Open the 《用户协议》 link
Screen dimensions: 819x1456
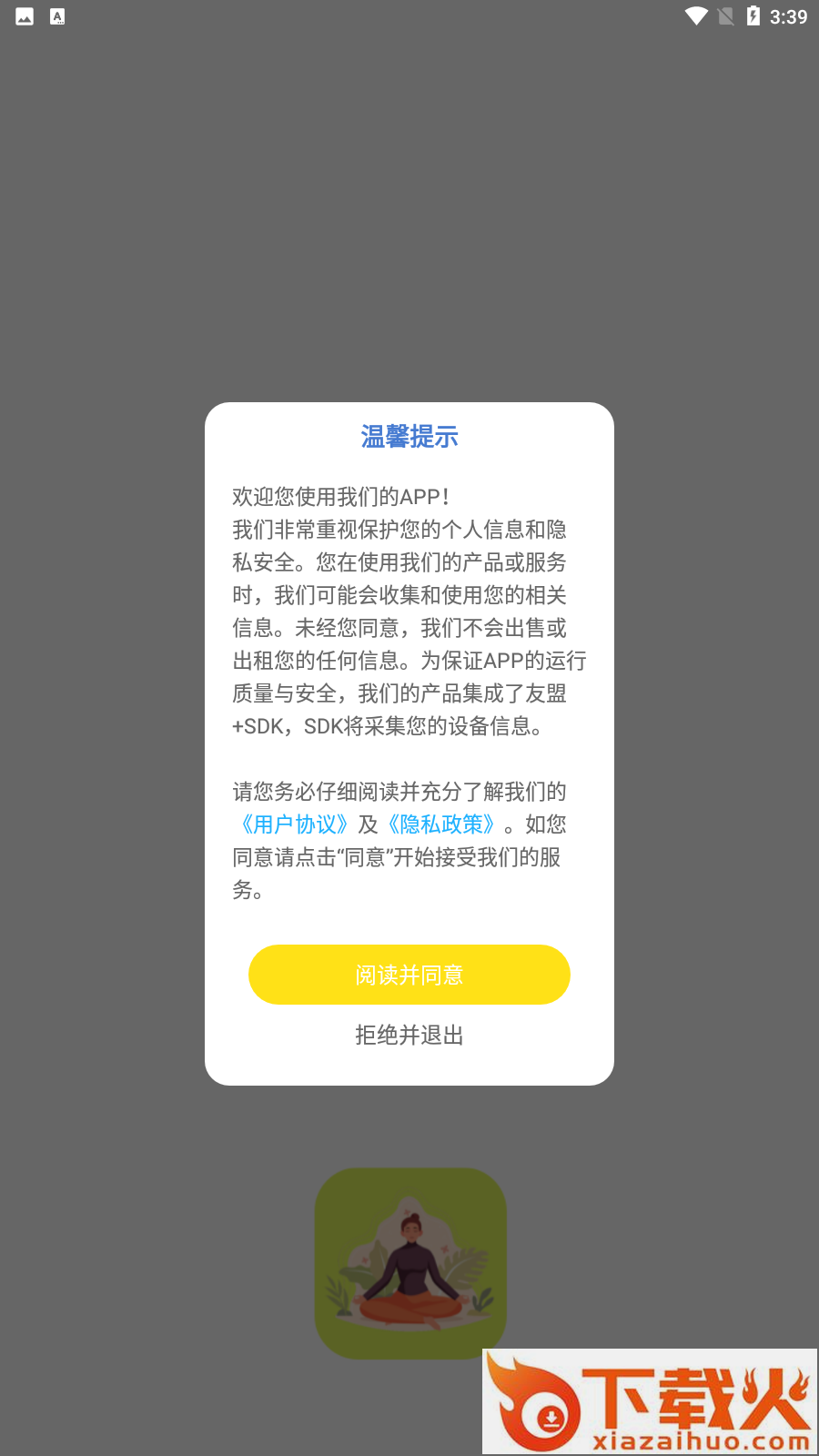(293, 824)
